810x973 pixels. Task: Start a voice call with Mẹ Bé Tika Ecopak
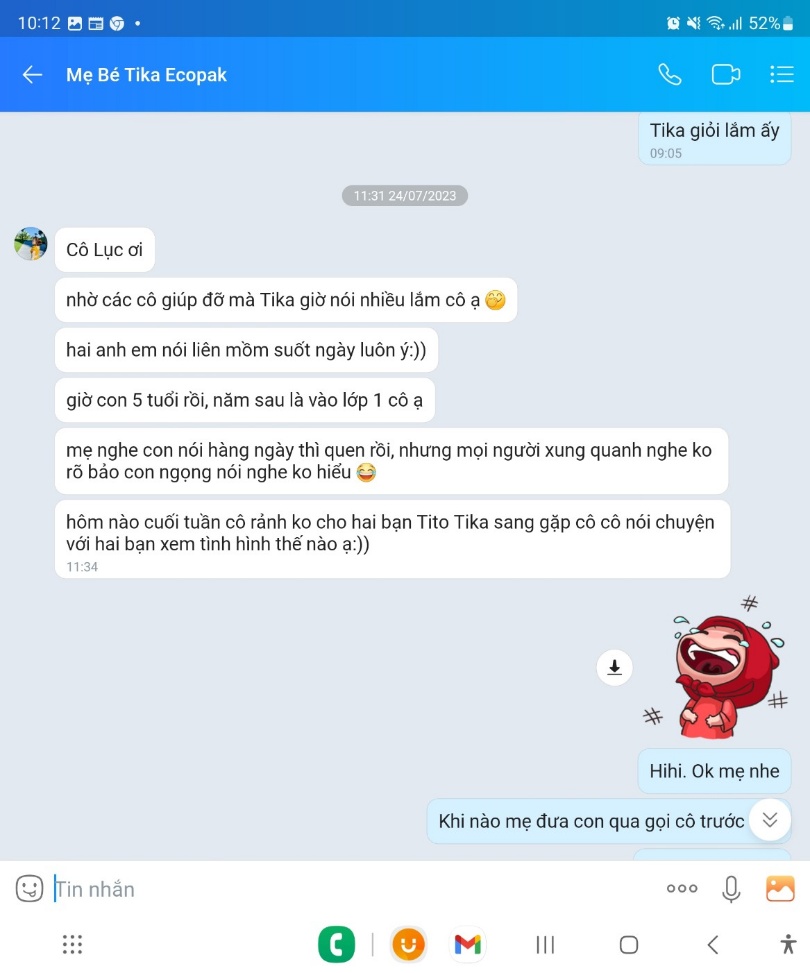click(669, 75)
